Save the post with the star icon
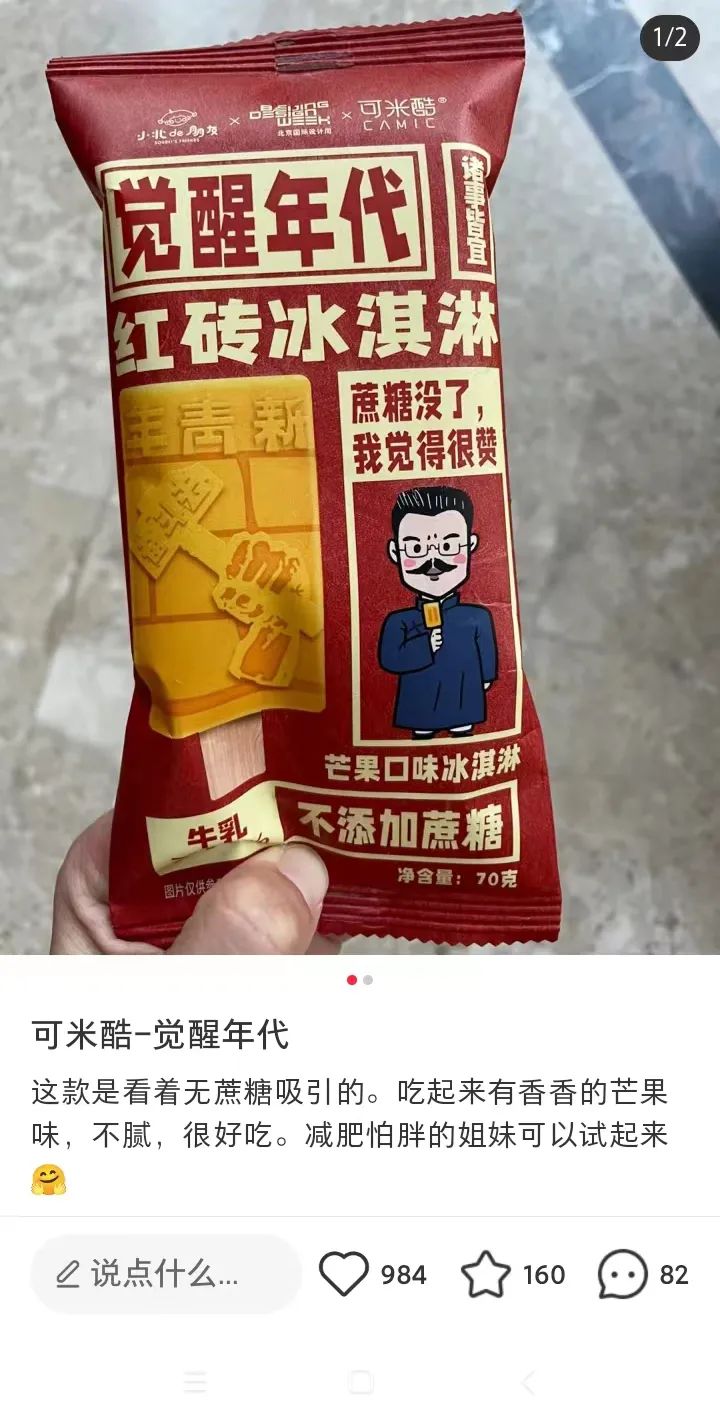This screenshot has width=720, height=1428. pyautogui.click(x=485, y=1274)
